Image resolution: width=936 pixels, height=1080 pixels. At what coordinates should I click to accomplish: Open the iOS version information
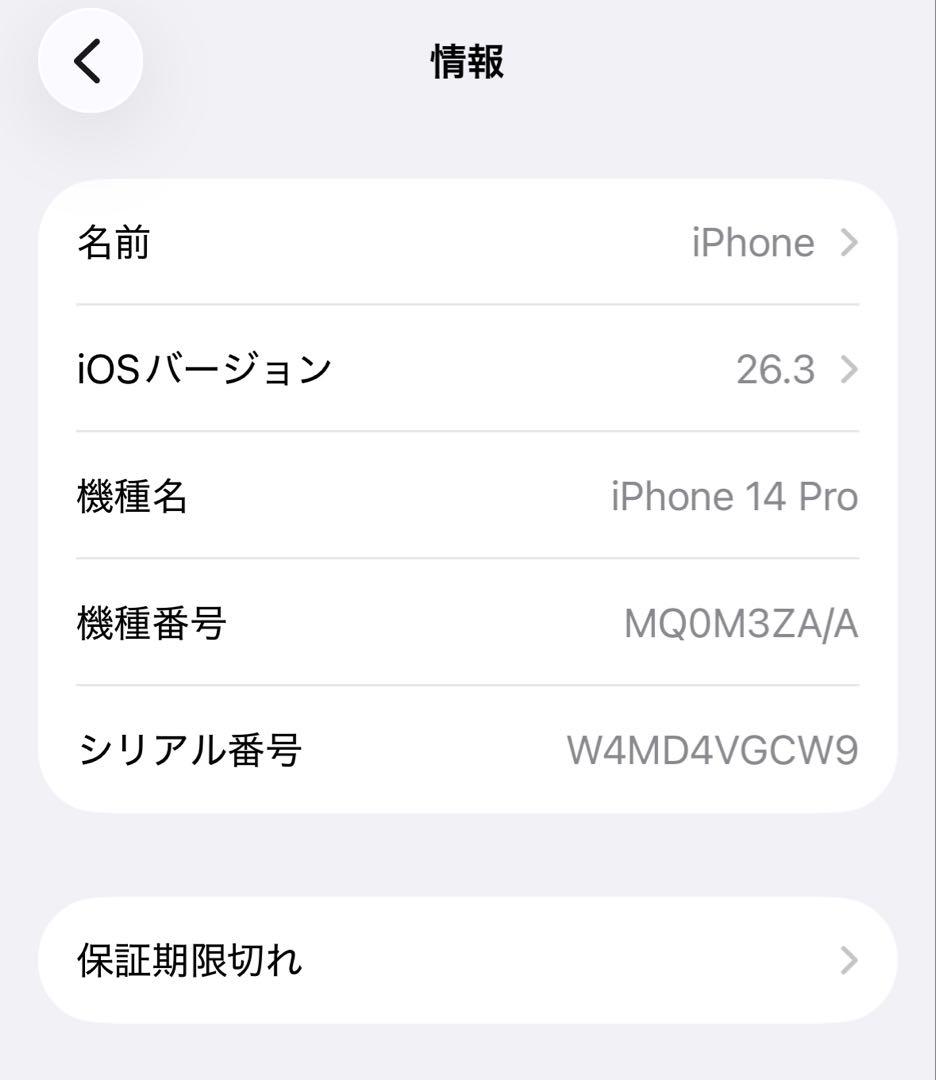coord(468,369)
